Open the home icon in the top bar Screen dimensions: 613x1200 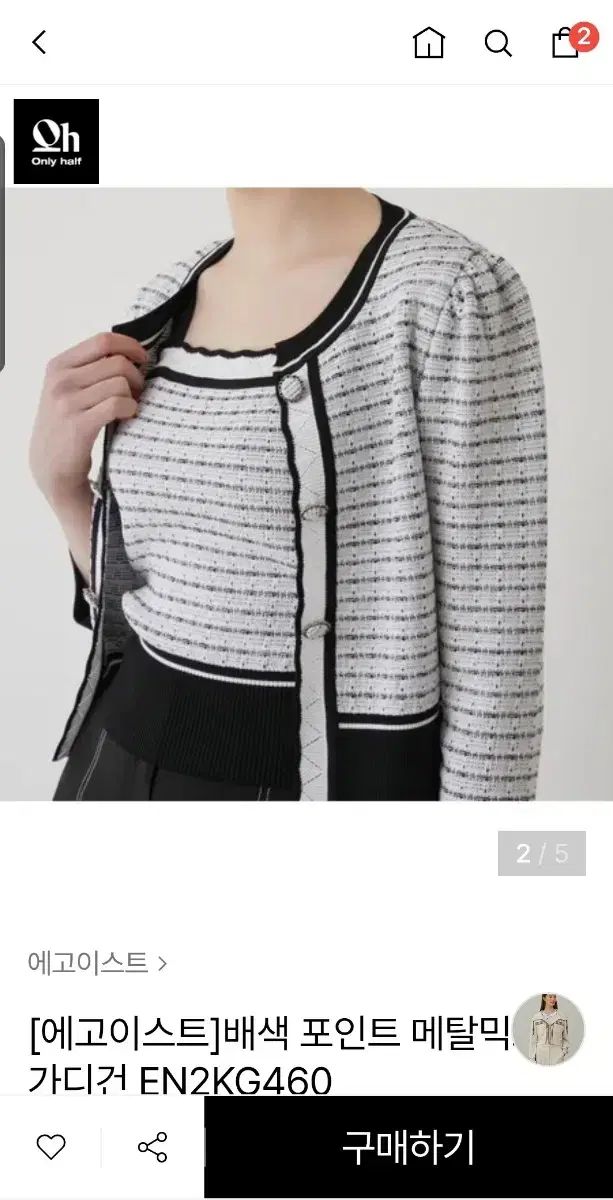pos(428,43)
